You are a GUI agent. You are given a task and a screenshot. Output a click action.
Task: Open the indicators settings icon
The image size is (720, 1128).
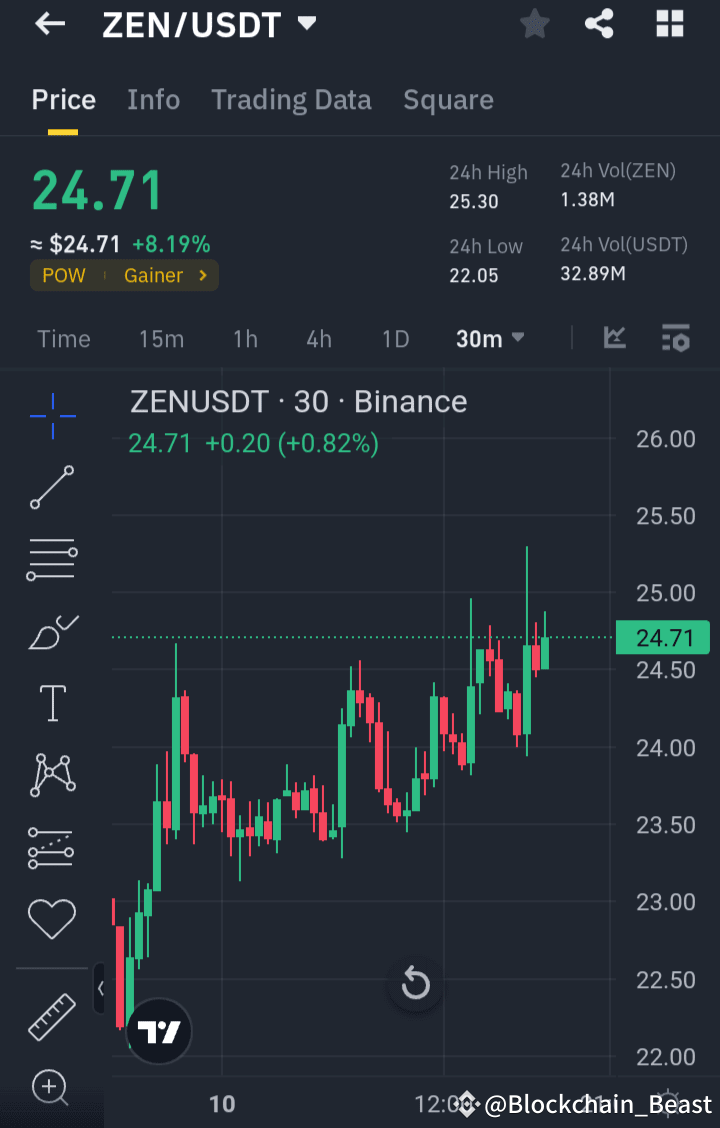coord(676,339)
